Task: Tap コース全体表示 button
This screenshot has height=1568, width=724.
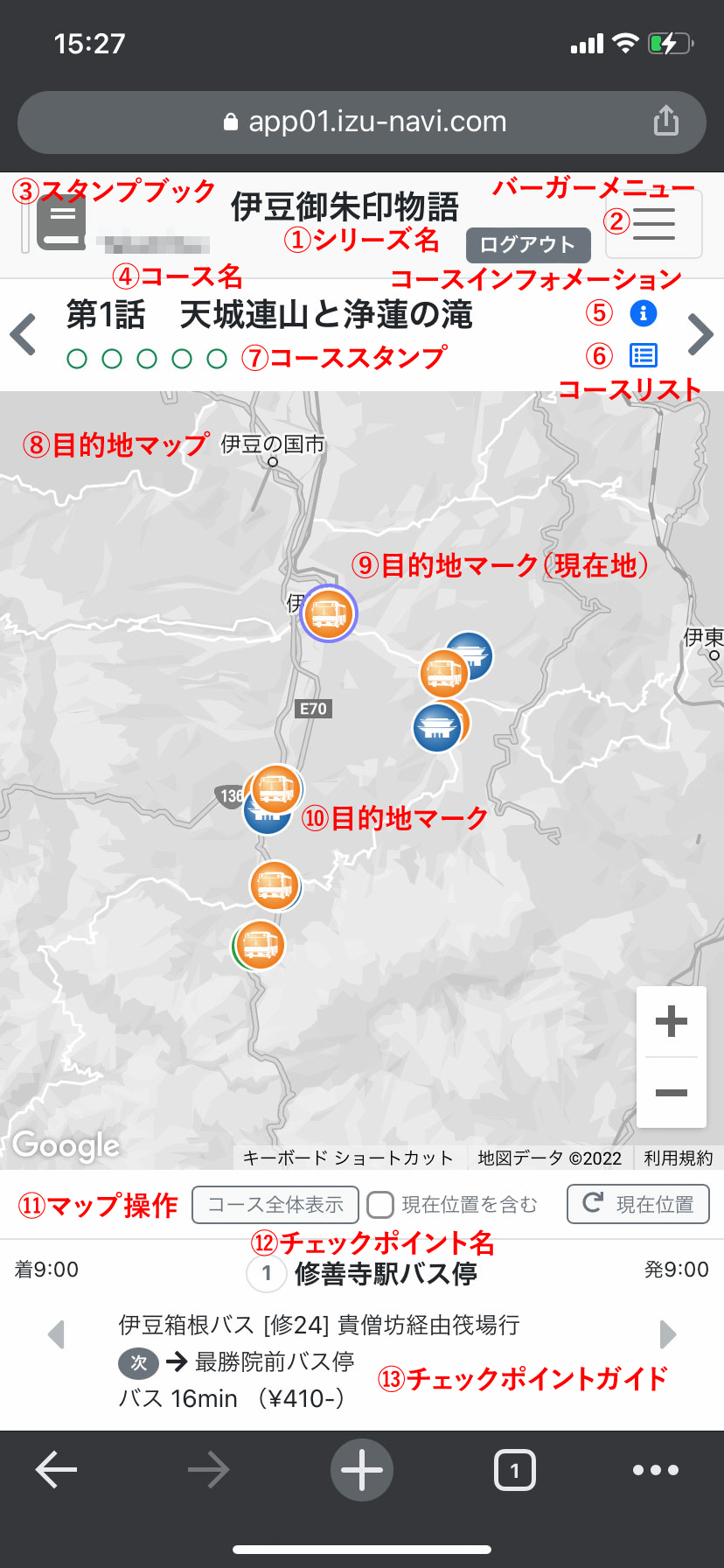Action: 275,1205
